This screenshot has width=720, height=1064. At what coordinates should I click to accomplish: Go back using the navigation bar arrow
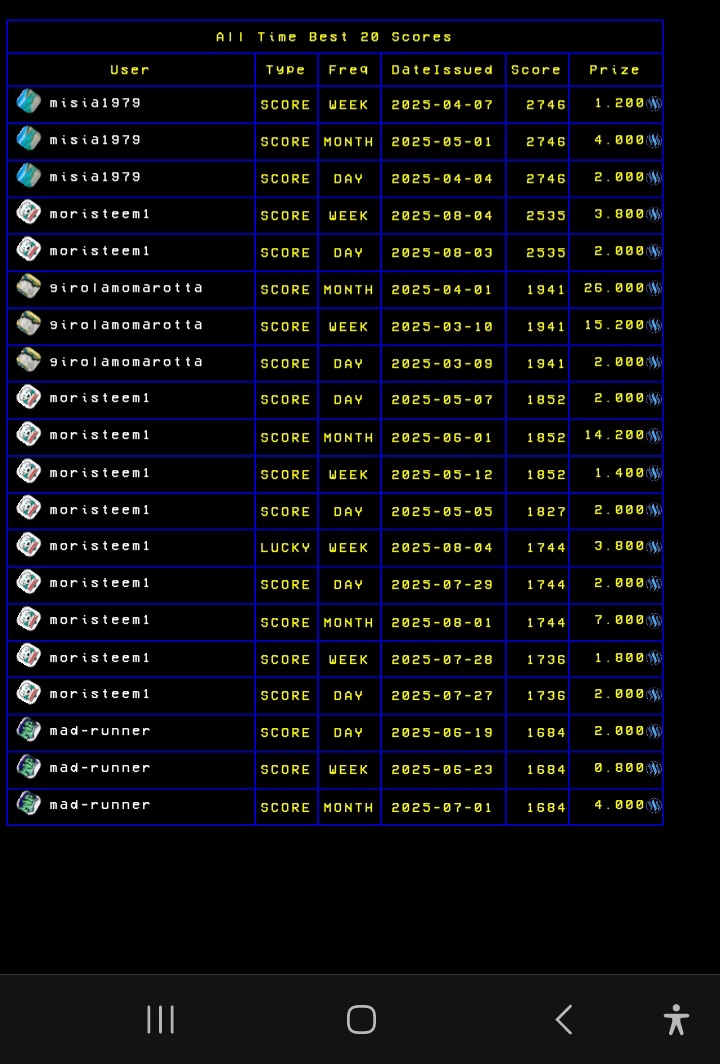[x=564, y=1019]
